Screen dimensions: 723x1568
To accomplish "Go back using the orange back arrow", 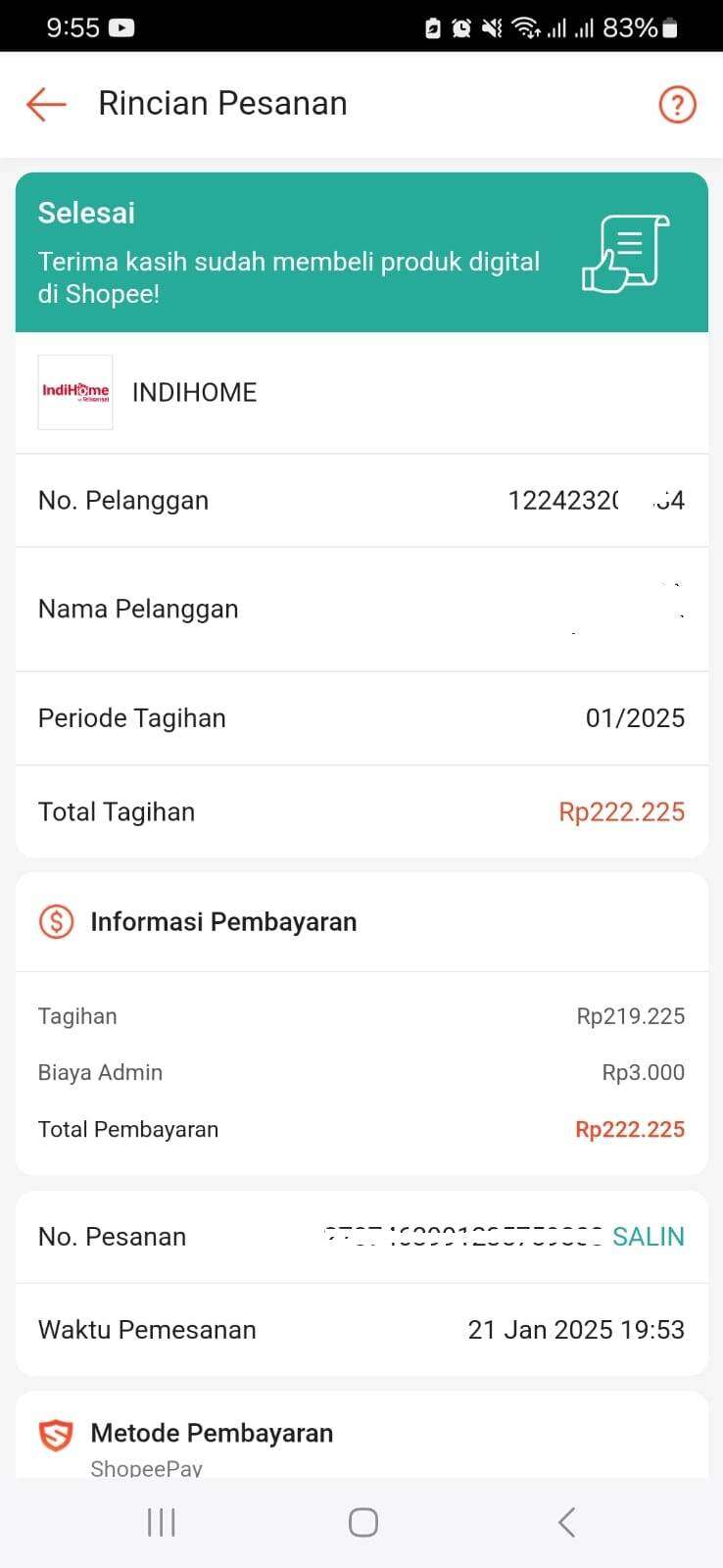I will [46, 104].
